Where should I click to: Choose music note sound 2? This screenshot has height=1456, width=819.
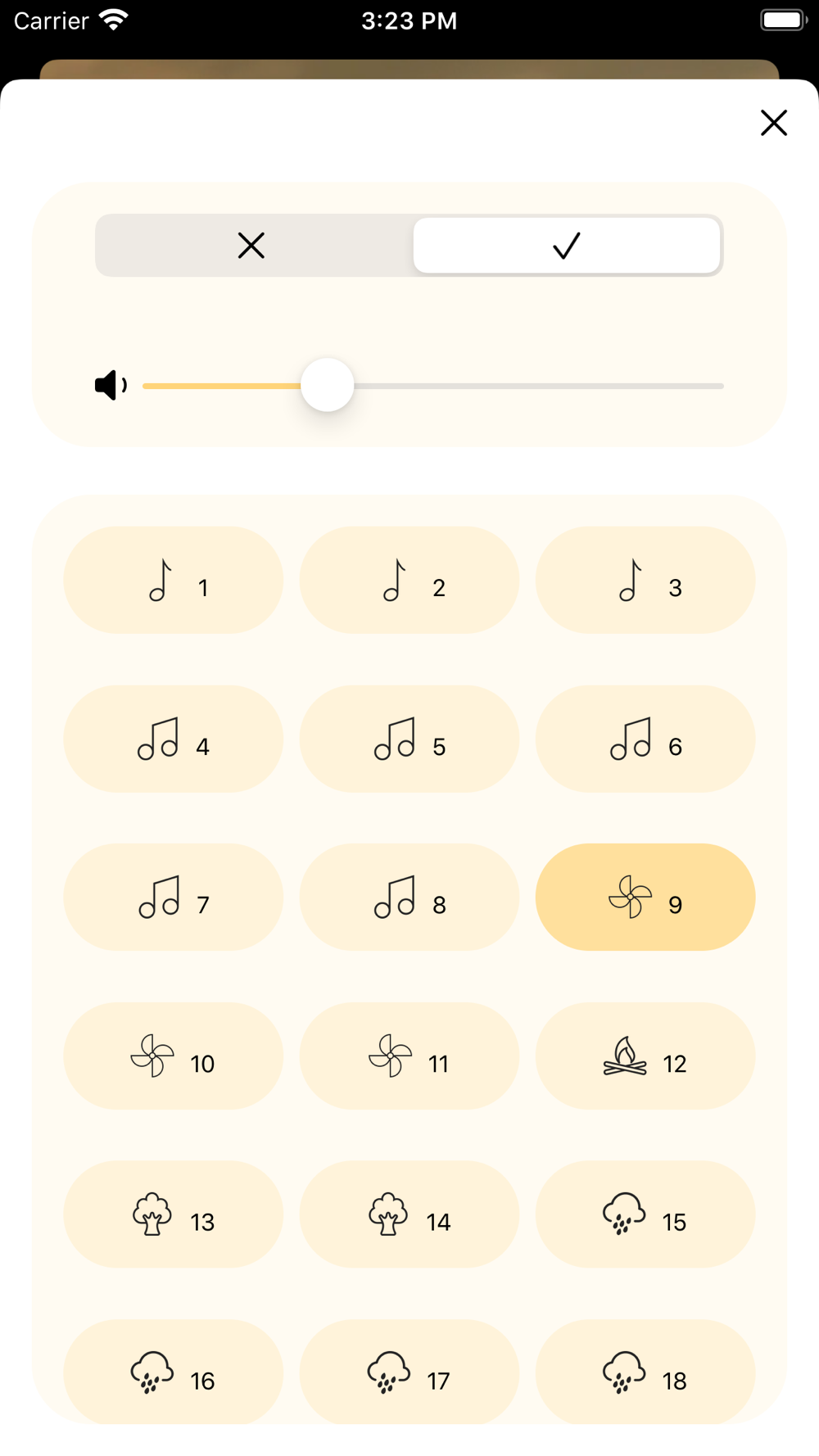click(409, 580)
